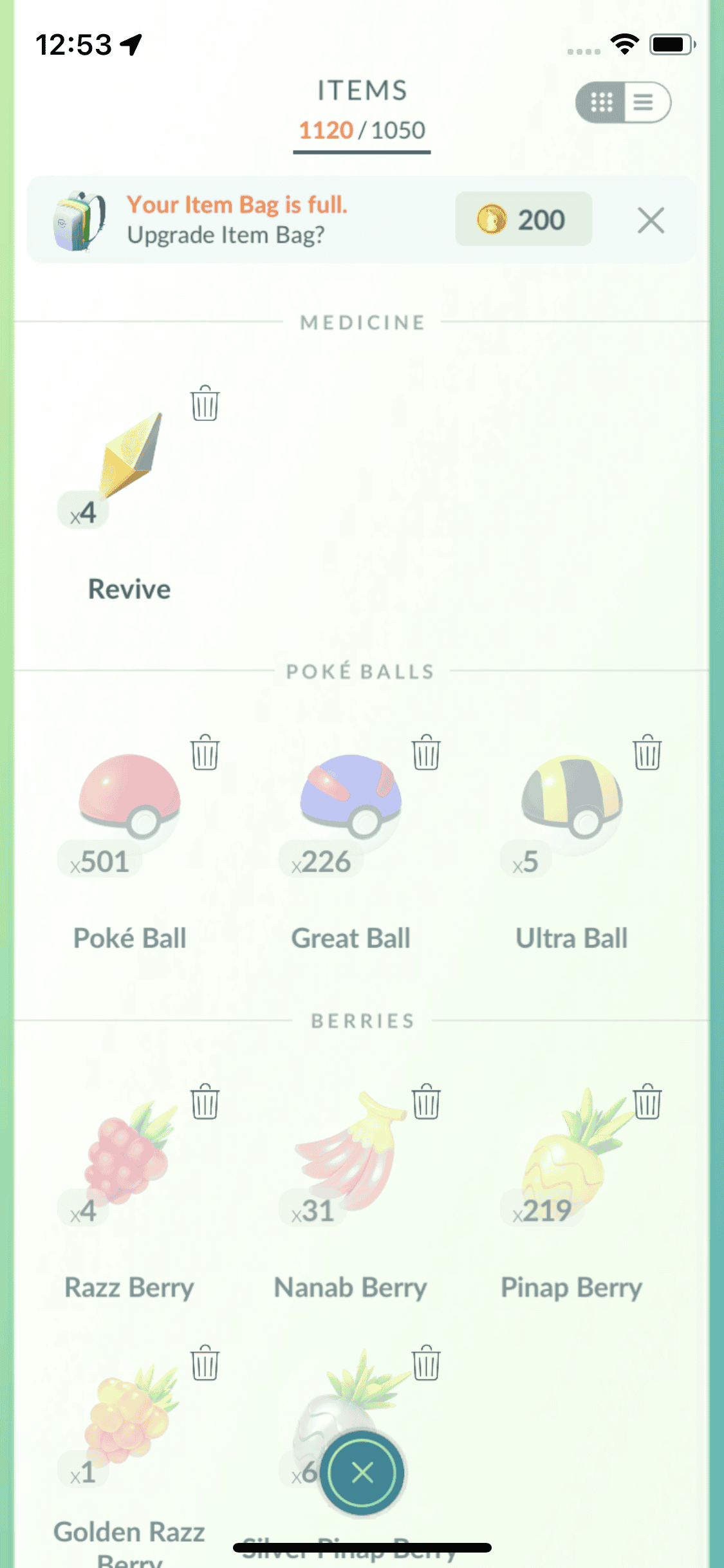This screenshot has width=724, height=1568.
Task: Delete Ultra Balls with trash icon
Action: 647,752
